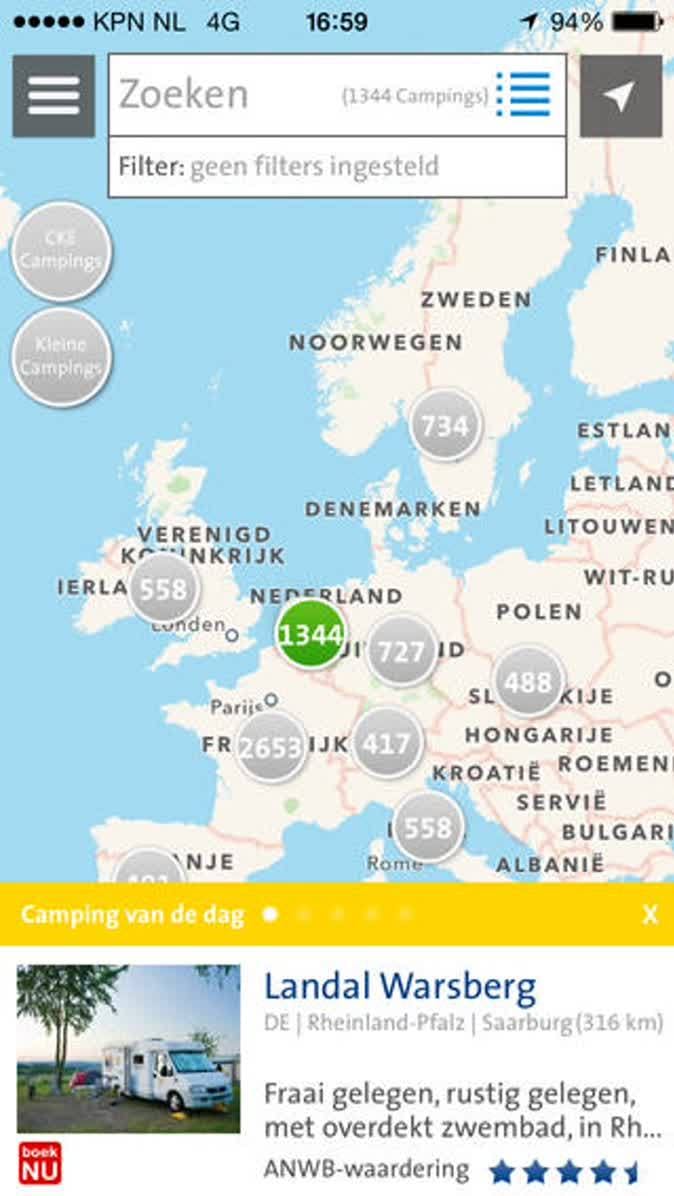Open the filter settings bar

pyautogui.click(x=337, y=166)
